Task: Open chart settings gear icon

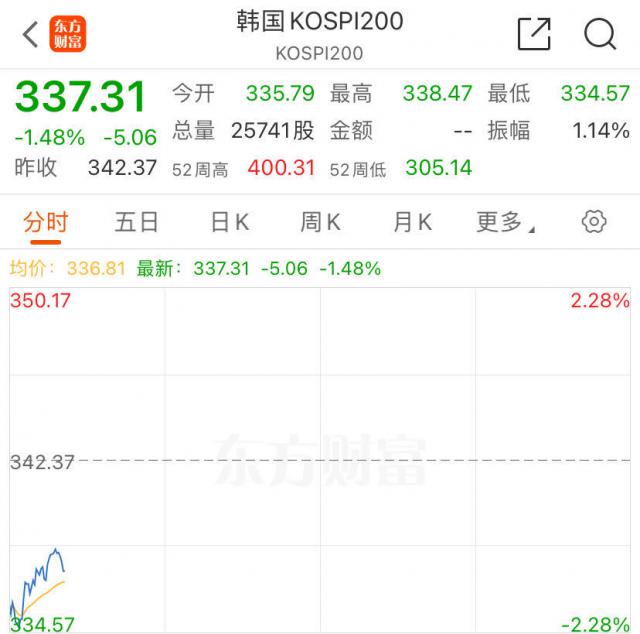Action: (594, 222)
